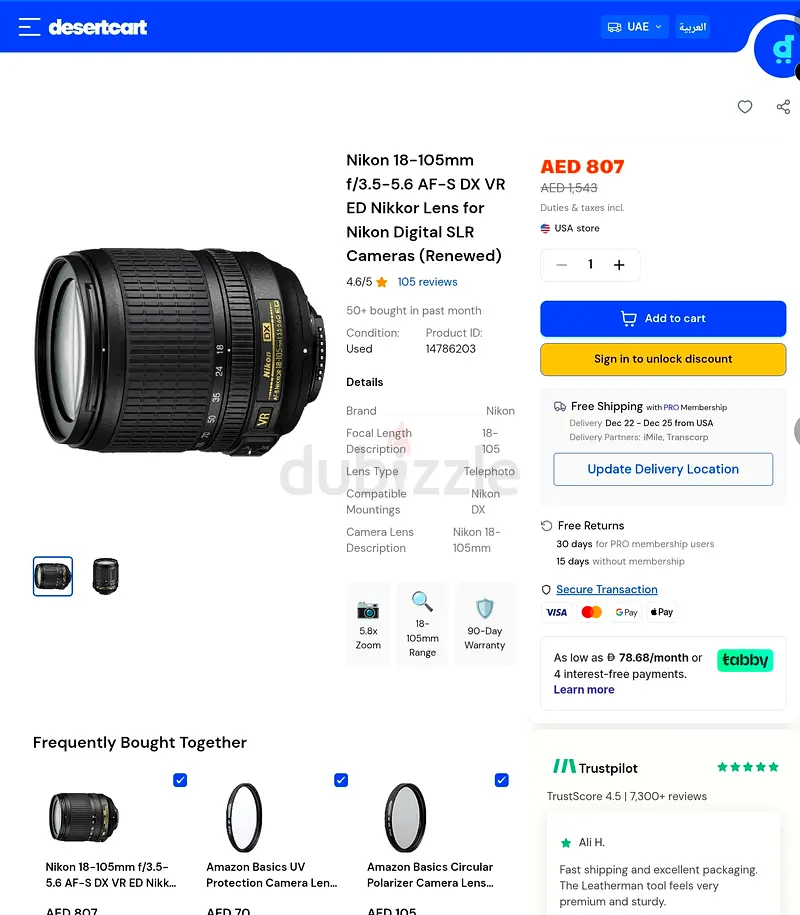
Task: Share this product
Action: pyautogui.click(x=783, y=107)
